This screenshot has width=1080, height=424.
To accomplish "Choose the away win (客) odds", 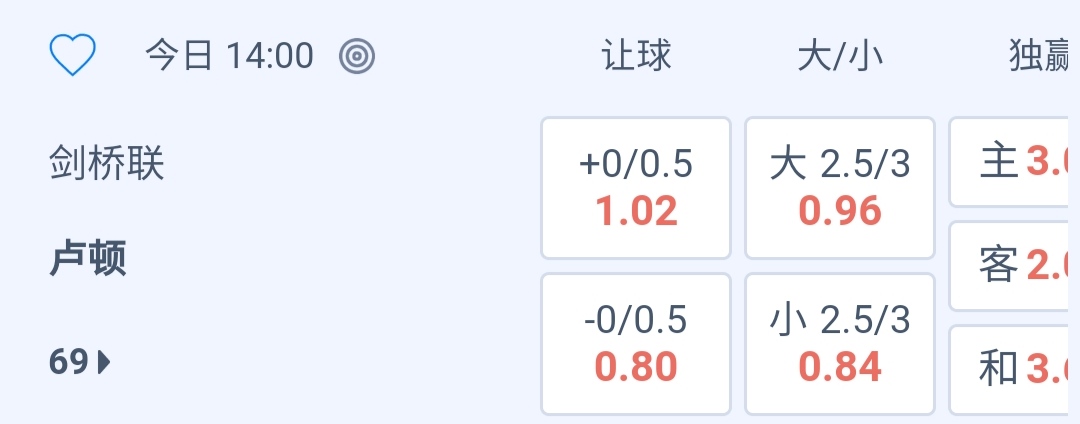I will click(x=1015, y=266).
